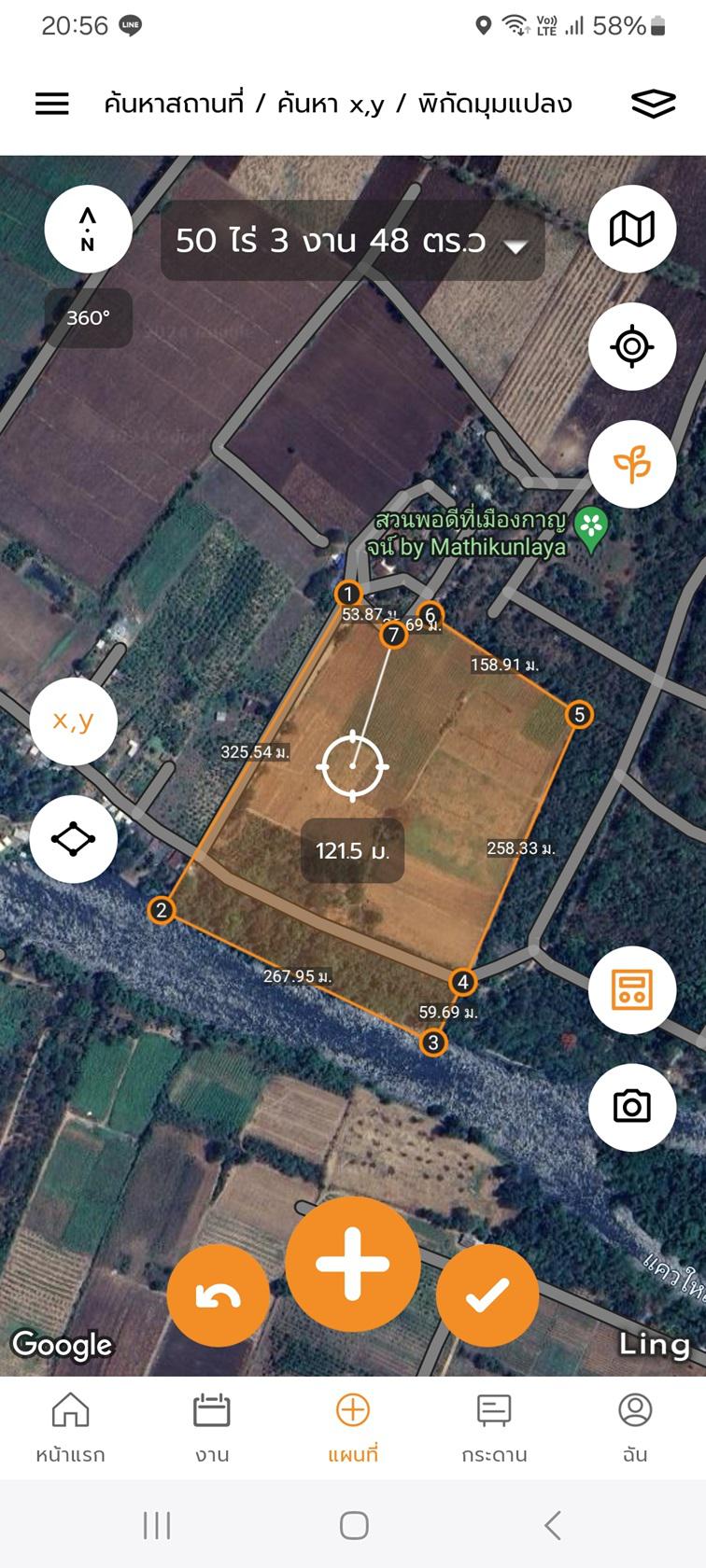Center map on my current location

pyautogui.click(x=632, y=346)
